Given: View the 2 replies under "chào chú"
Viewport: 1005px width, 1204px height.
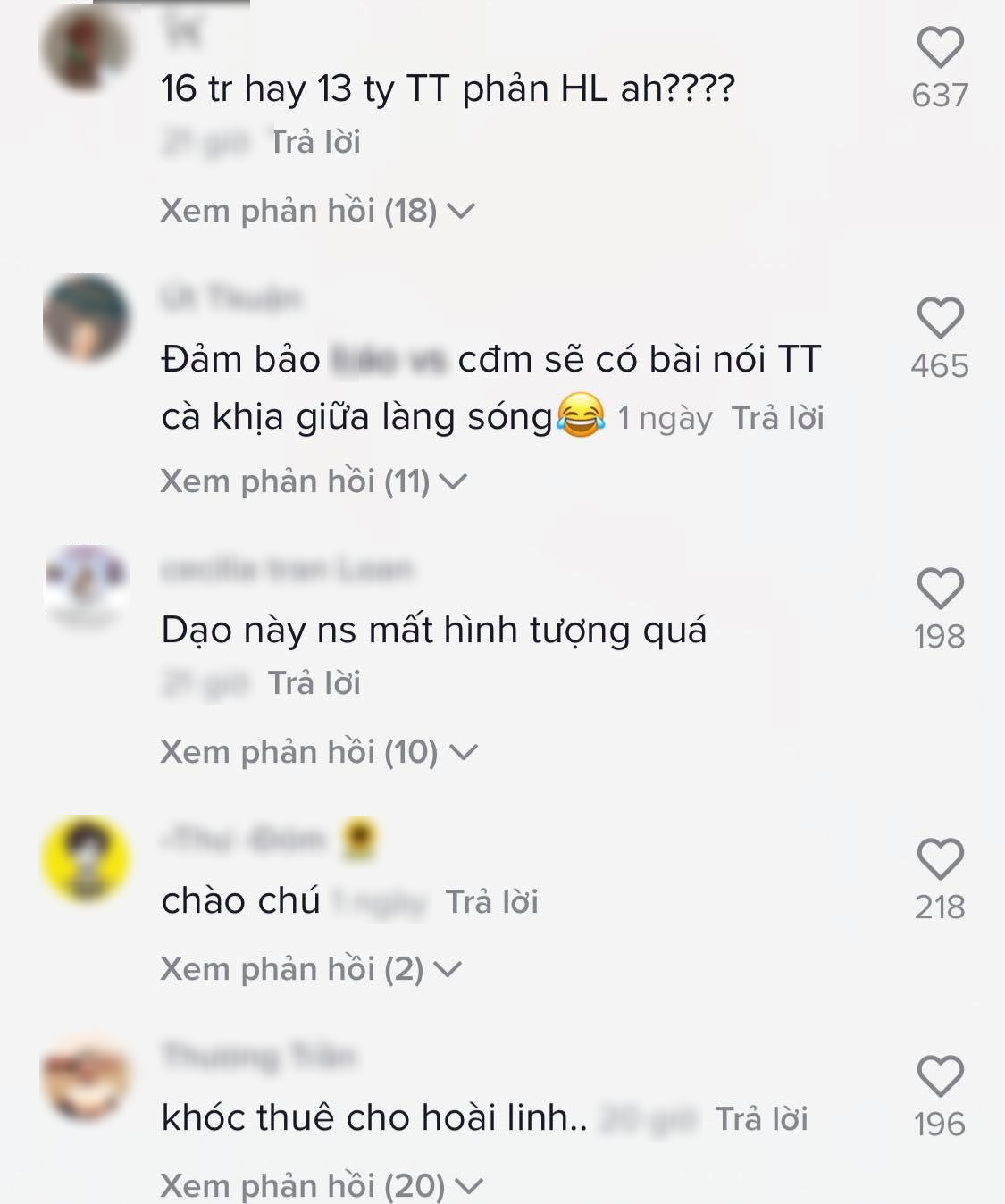Looking at the screenshot, I should click(309, 969).
